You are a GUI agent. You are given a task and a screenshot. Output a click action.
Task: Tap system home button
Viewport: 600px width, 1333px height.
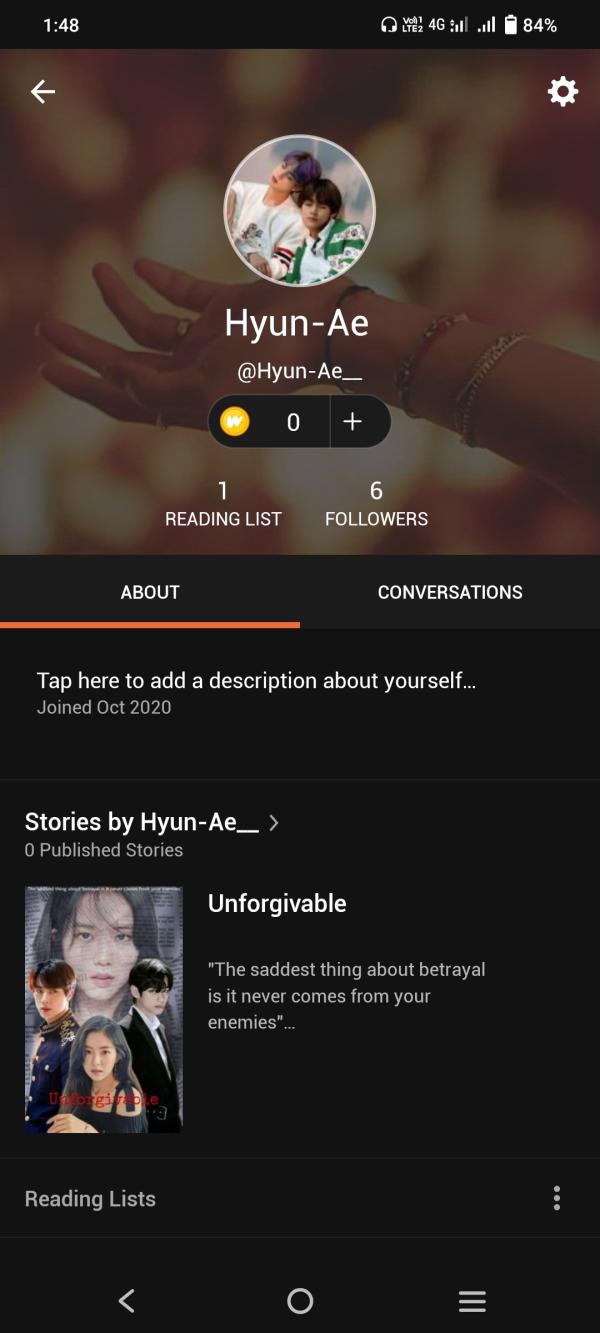300,1301
